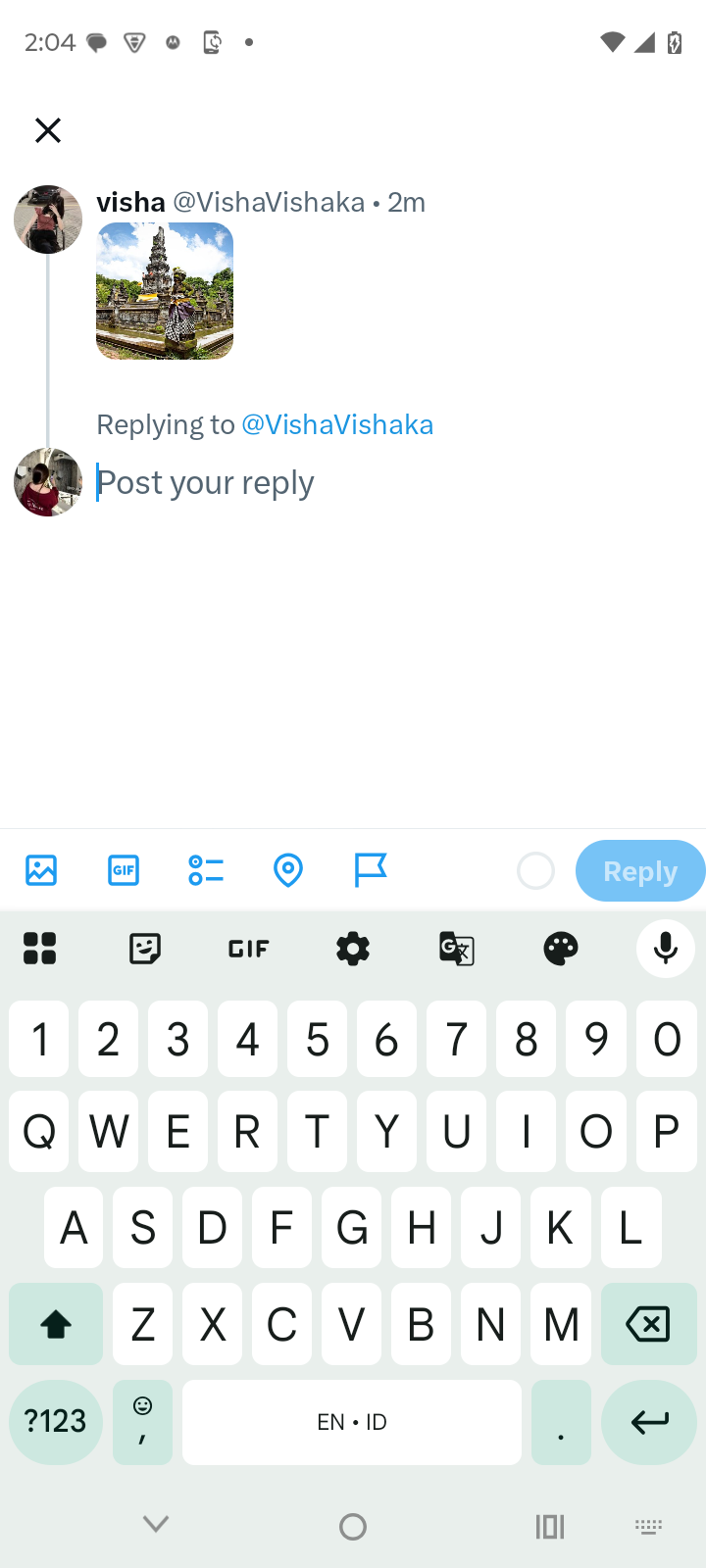Screen dimensions: 706x1568
Task: Open the keyboard's four-square apps menu
Action: (x=40, y=949)
